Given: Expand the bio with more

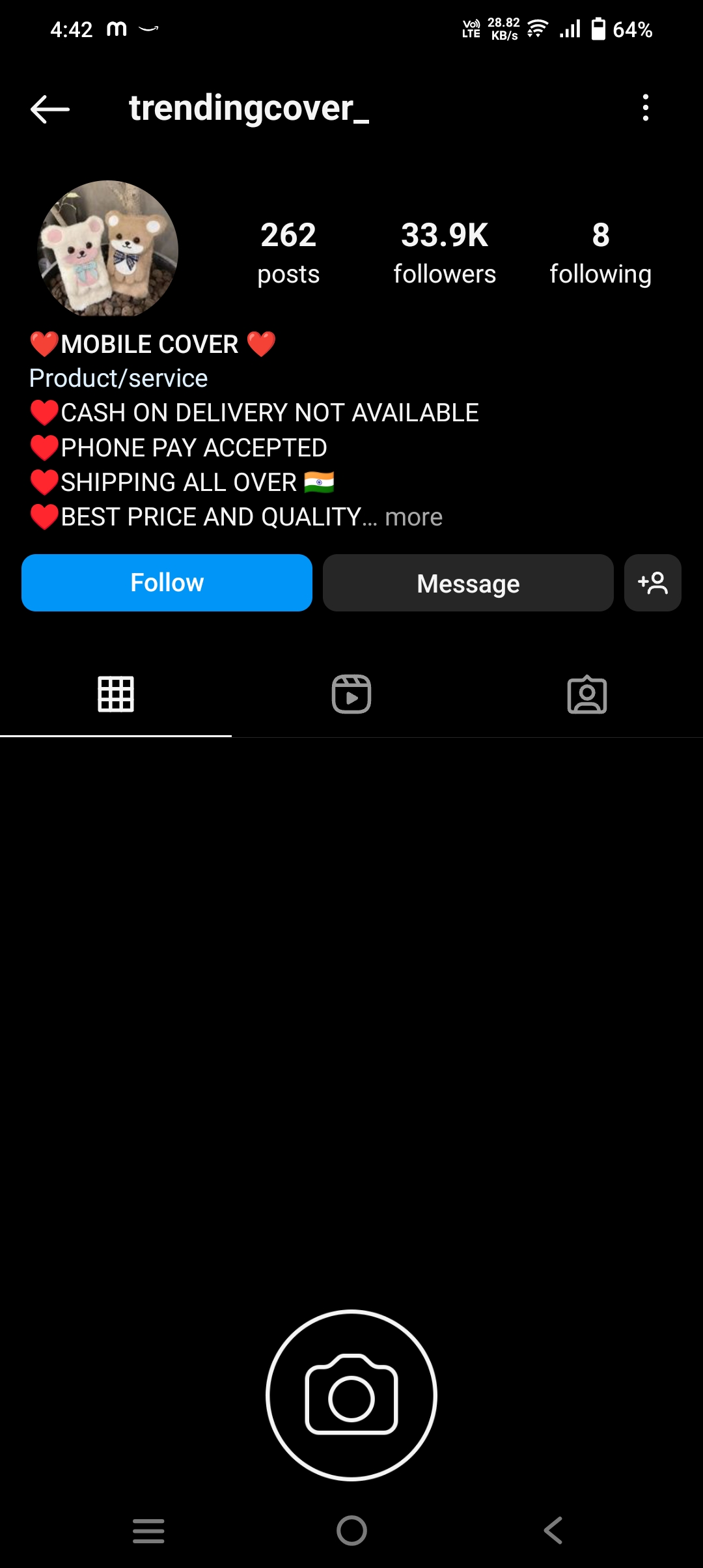Looking at the screenshot, I should click(413, 517).
